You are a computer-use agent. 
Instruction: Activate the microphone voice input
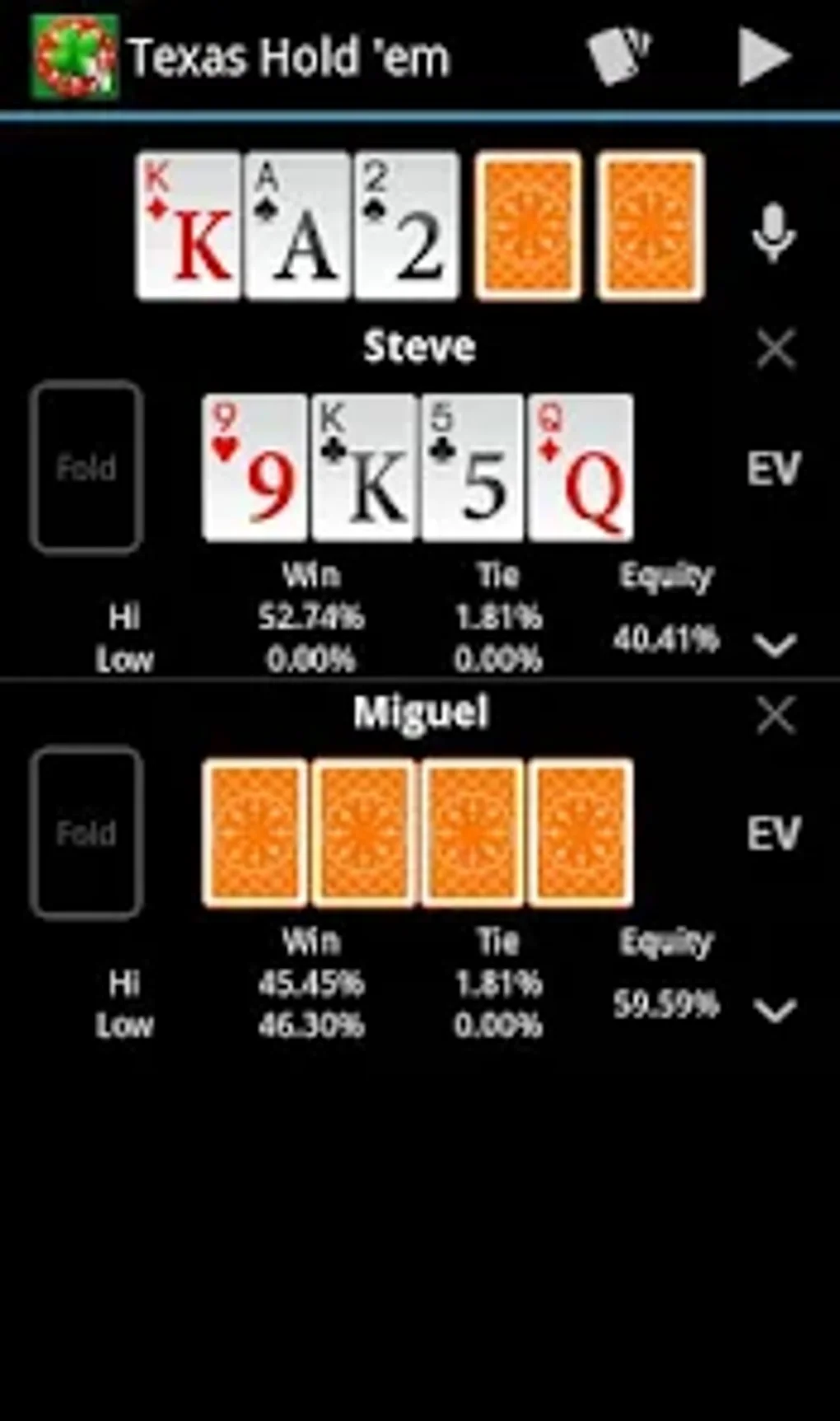coord(774,234)
